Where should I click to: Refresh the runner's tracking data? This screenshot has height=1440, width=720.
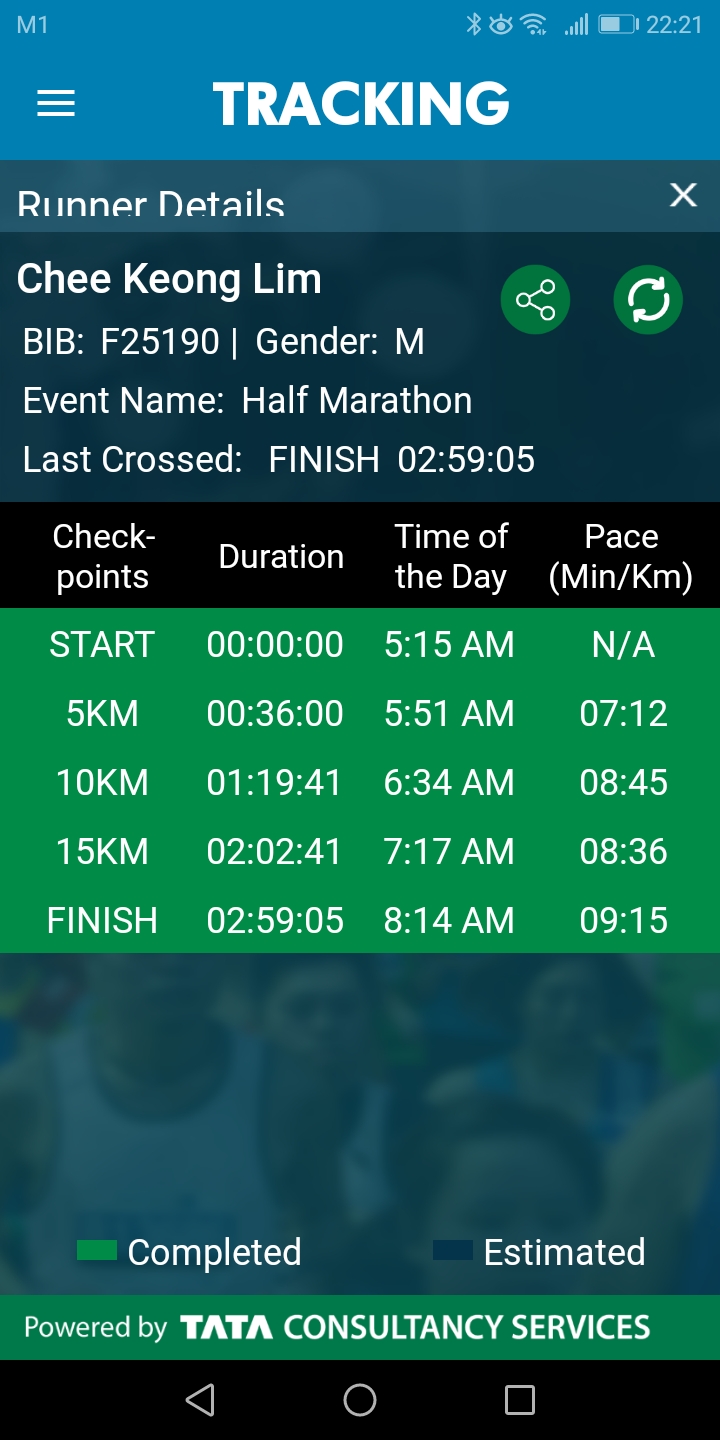[x=648, y=300]
